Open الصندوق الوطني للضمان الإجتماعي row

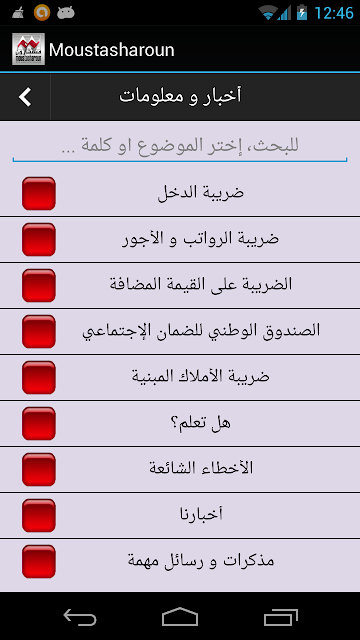[x=180, y=331]
